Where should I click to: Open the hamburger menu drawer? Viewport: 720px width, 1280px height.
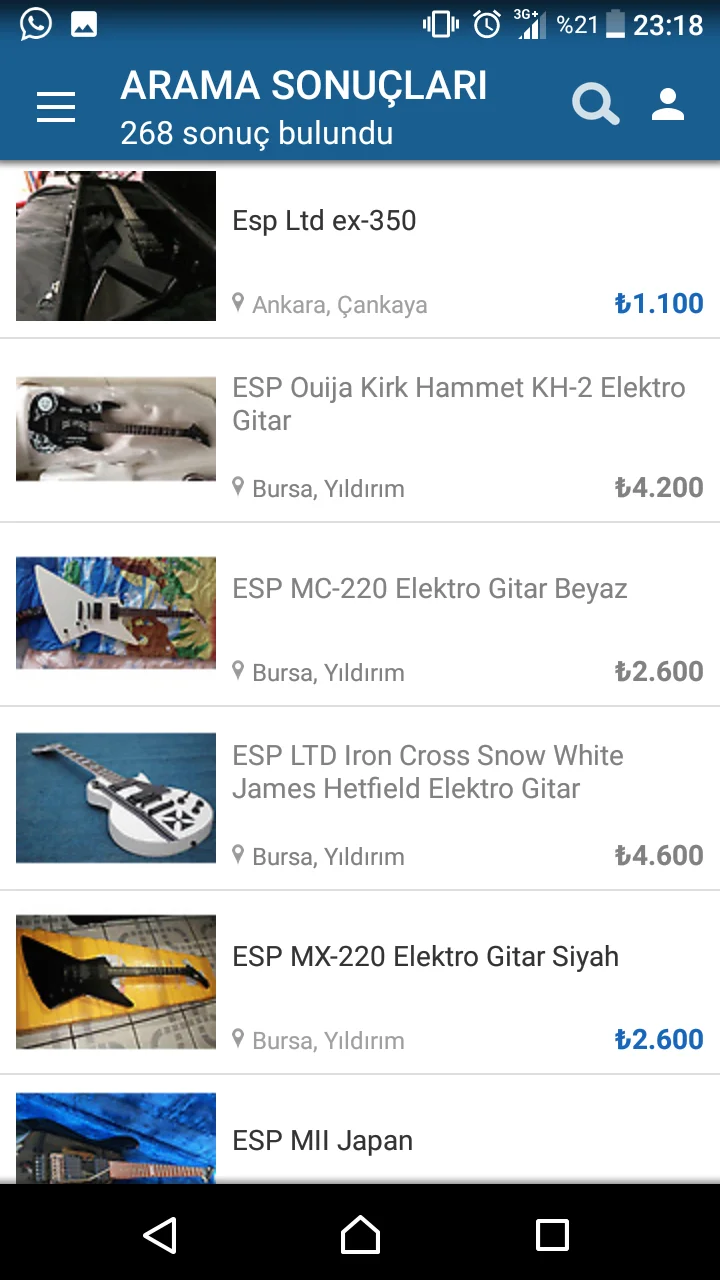coord(56,106)
